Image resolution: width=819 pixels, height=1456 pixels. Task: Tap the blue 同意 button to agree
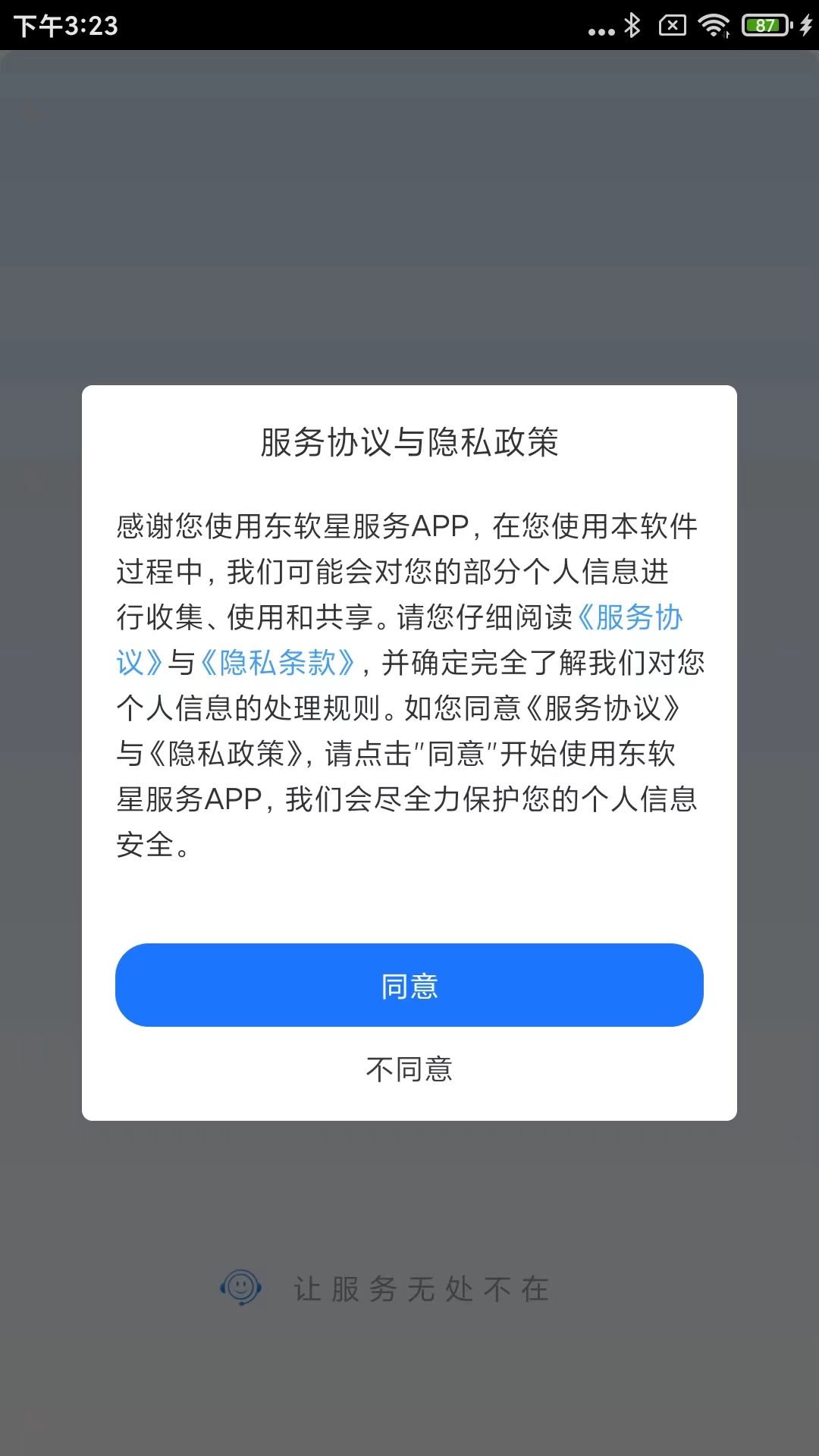[x=409, y=985]
